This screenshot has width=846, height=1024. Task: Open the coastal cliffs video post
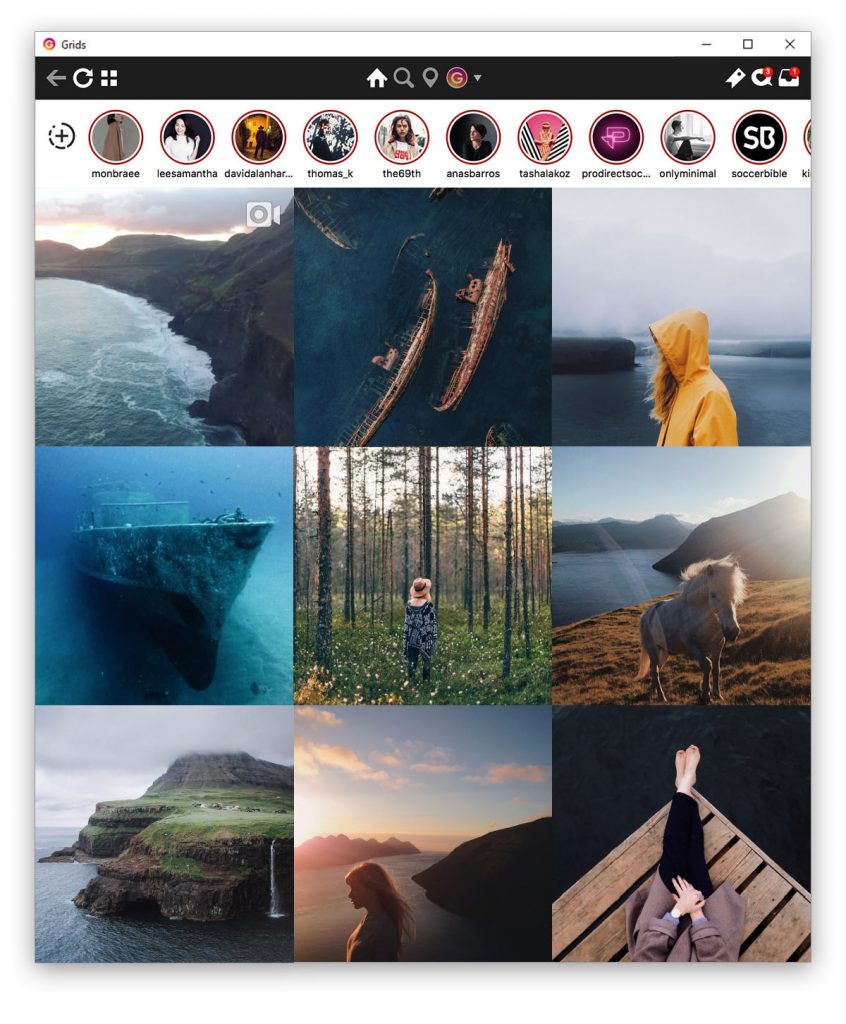164,317
